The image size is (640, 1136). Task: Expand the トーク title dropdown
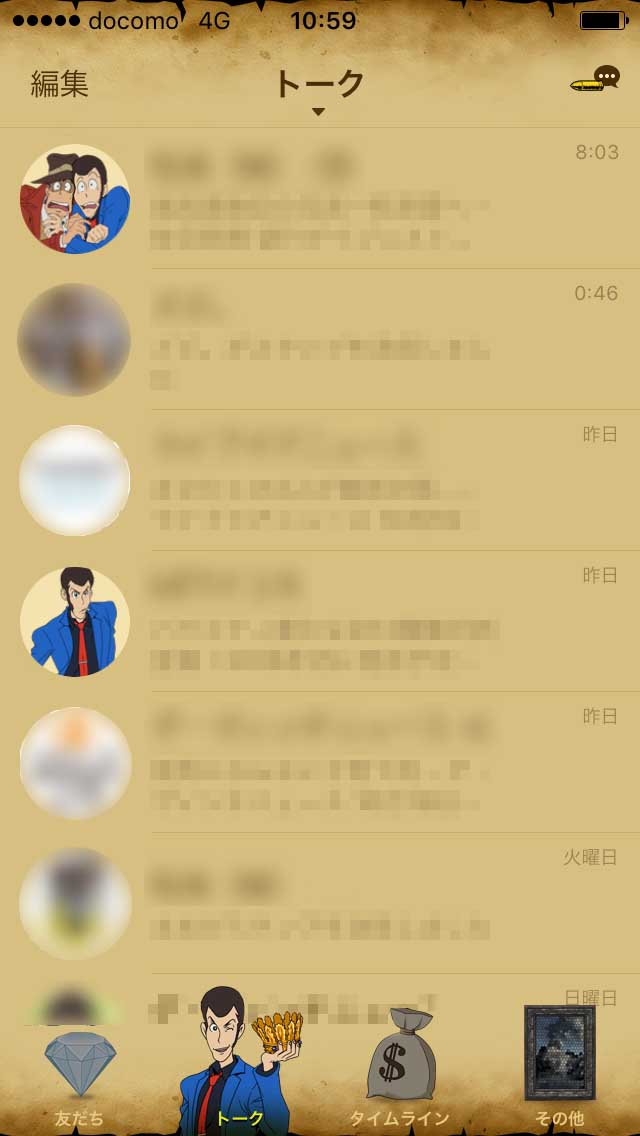click(319, 90)
